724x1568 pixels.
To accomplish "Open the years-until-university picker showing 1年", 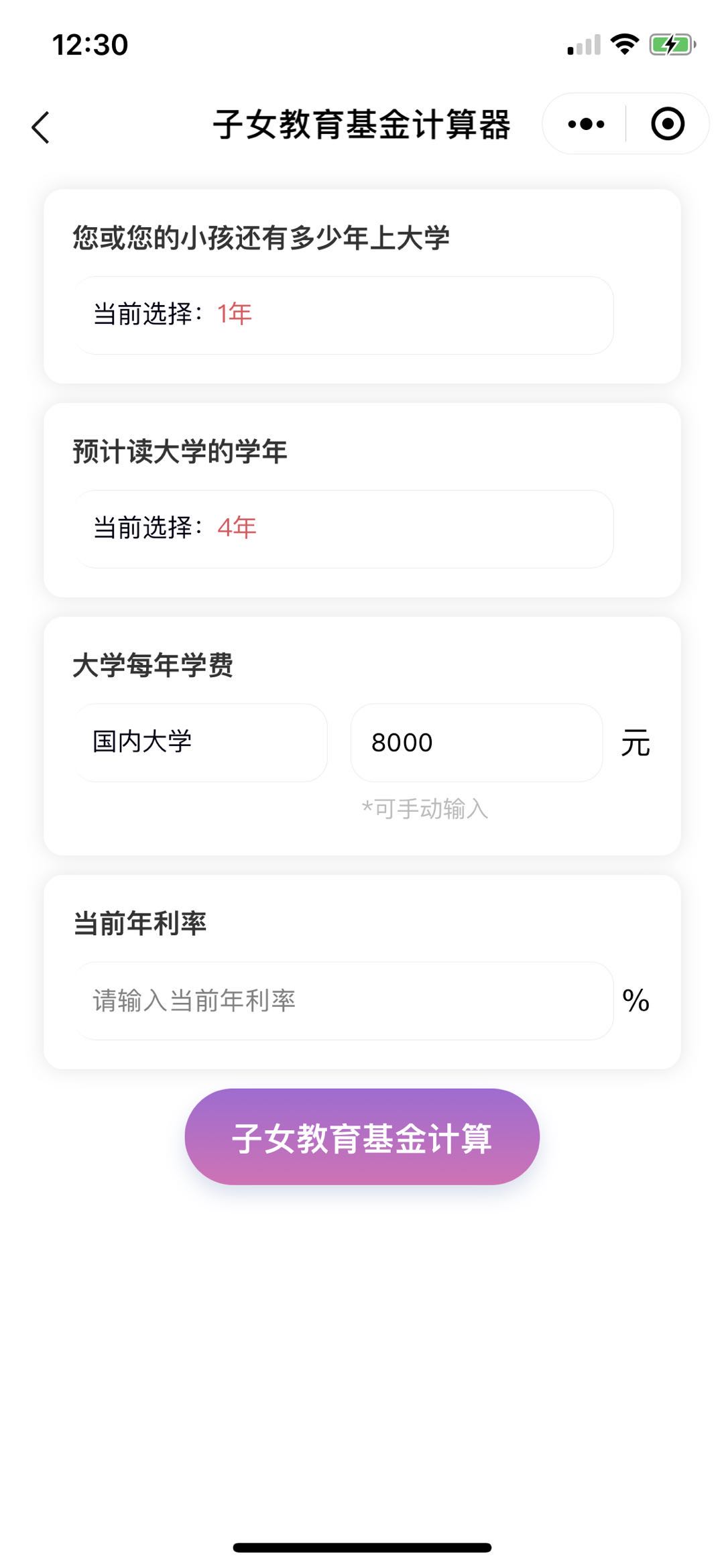I will pos(343,315).
